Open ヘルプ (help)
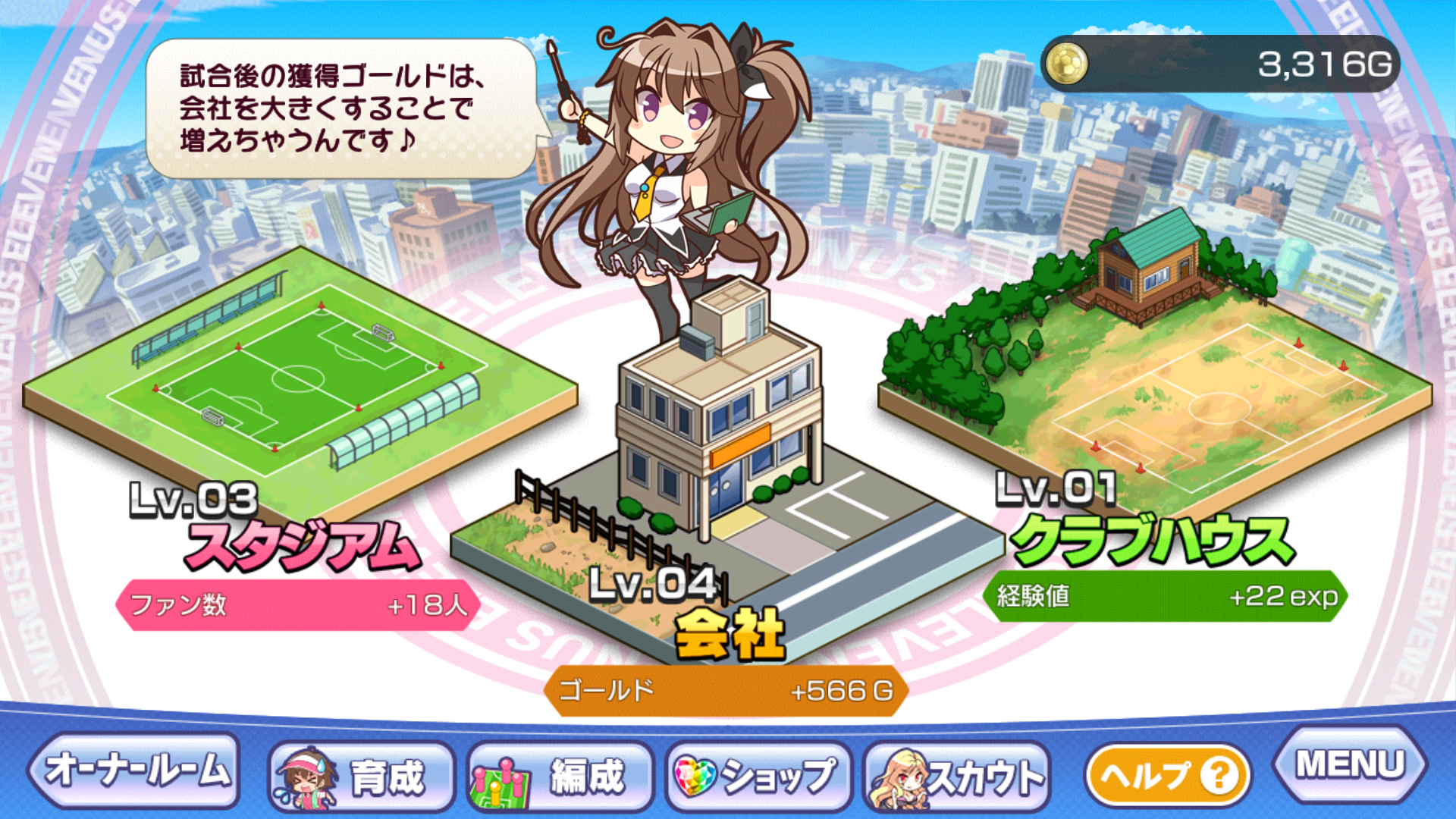The height and width of the screenshot is (819, 1456). (1168, 775)
